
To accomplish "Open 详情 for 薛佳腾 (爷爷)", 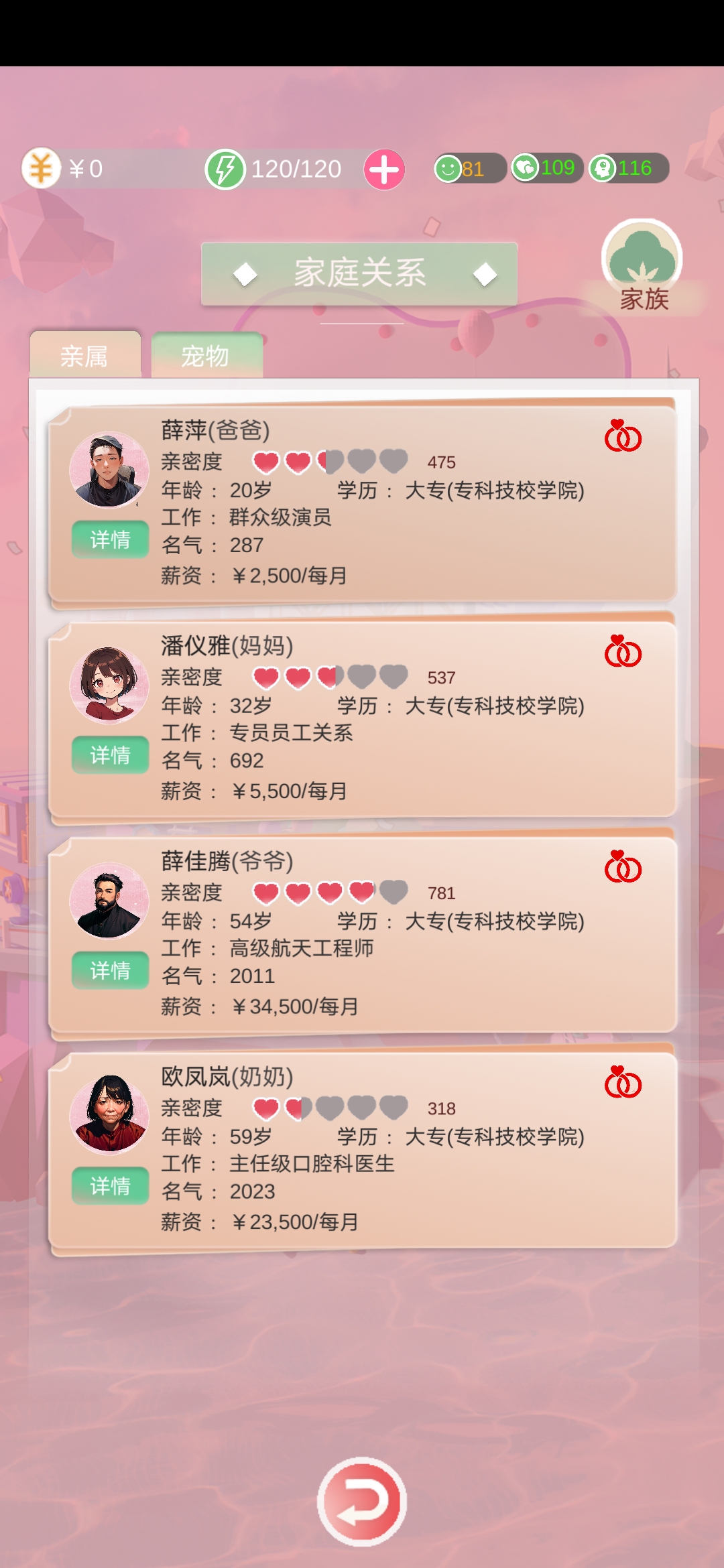I will [110, 970].
